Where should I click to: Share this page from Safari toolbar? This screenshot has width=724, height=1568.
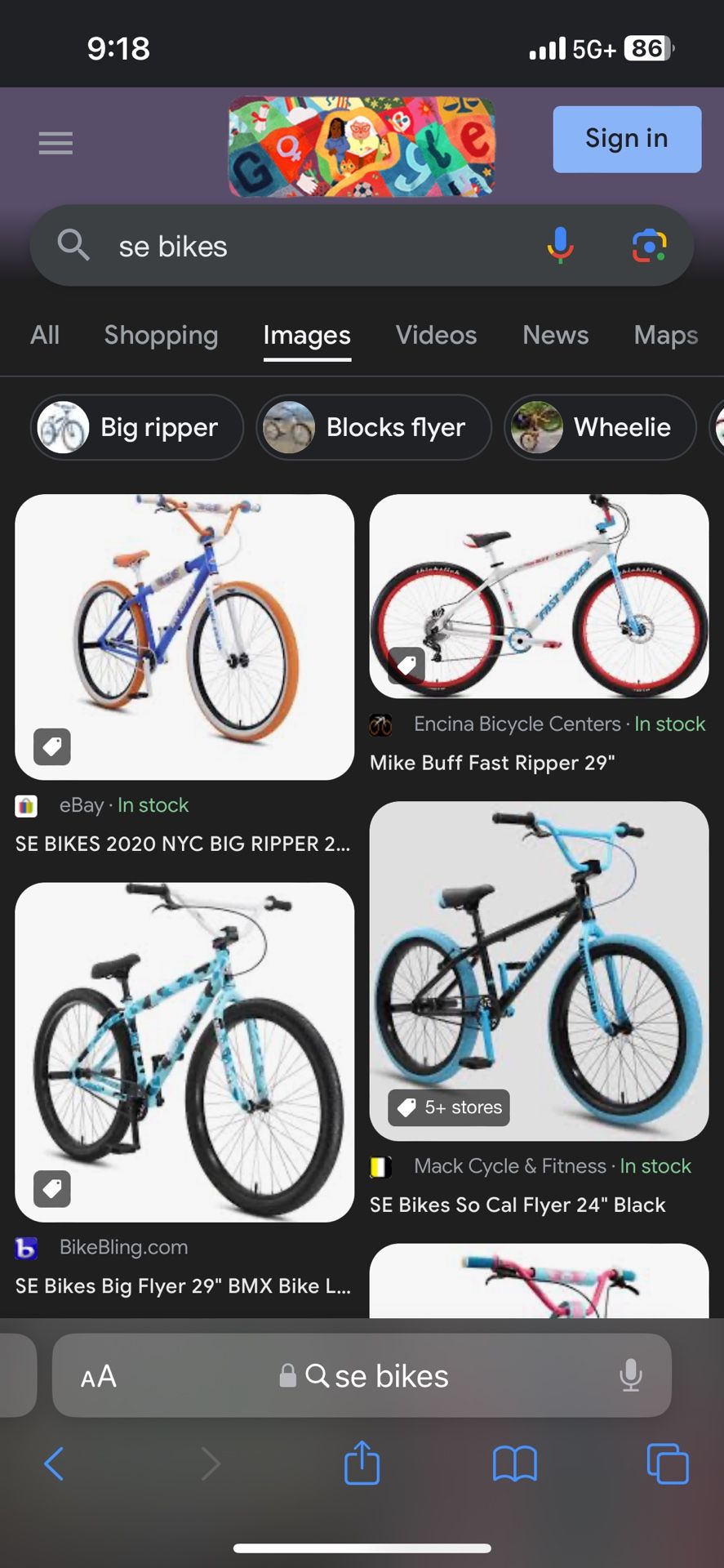362,1462
